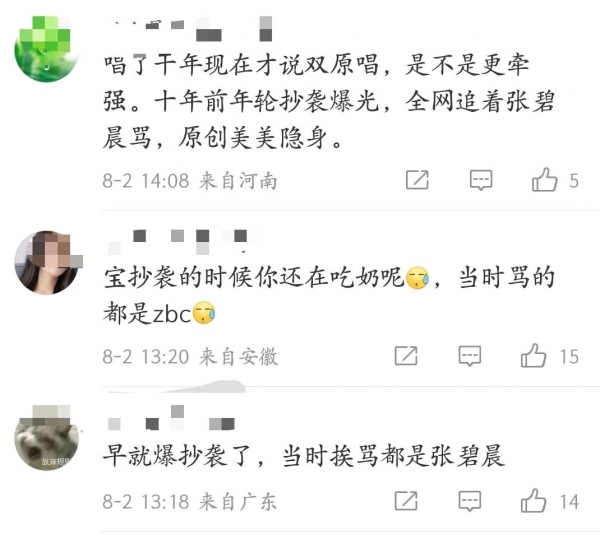600x544 pixels.
Task: Like the comment from 安徽
Action: [x=534, y=356]
